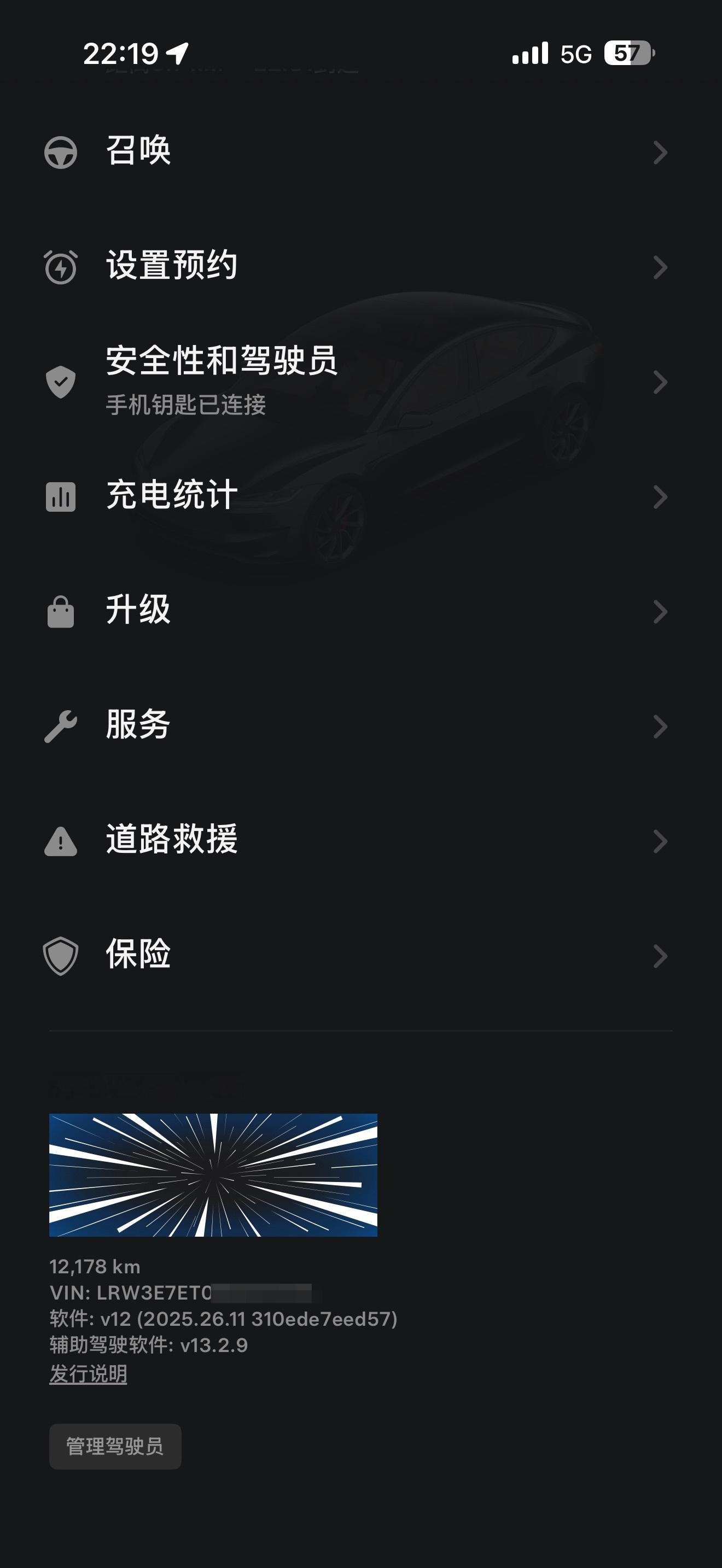Open the starburst software update image

point(213,1175)
